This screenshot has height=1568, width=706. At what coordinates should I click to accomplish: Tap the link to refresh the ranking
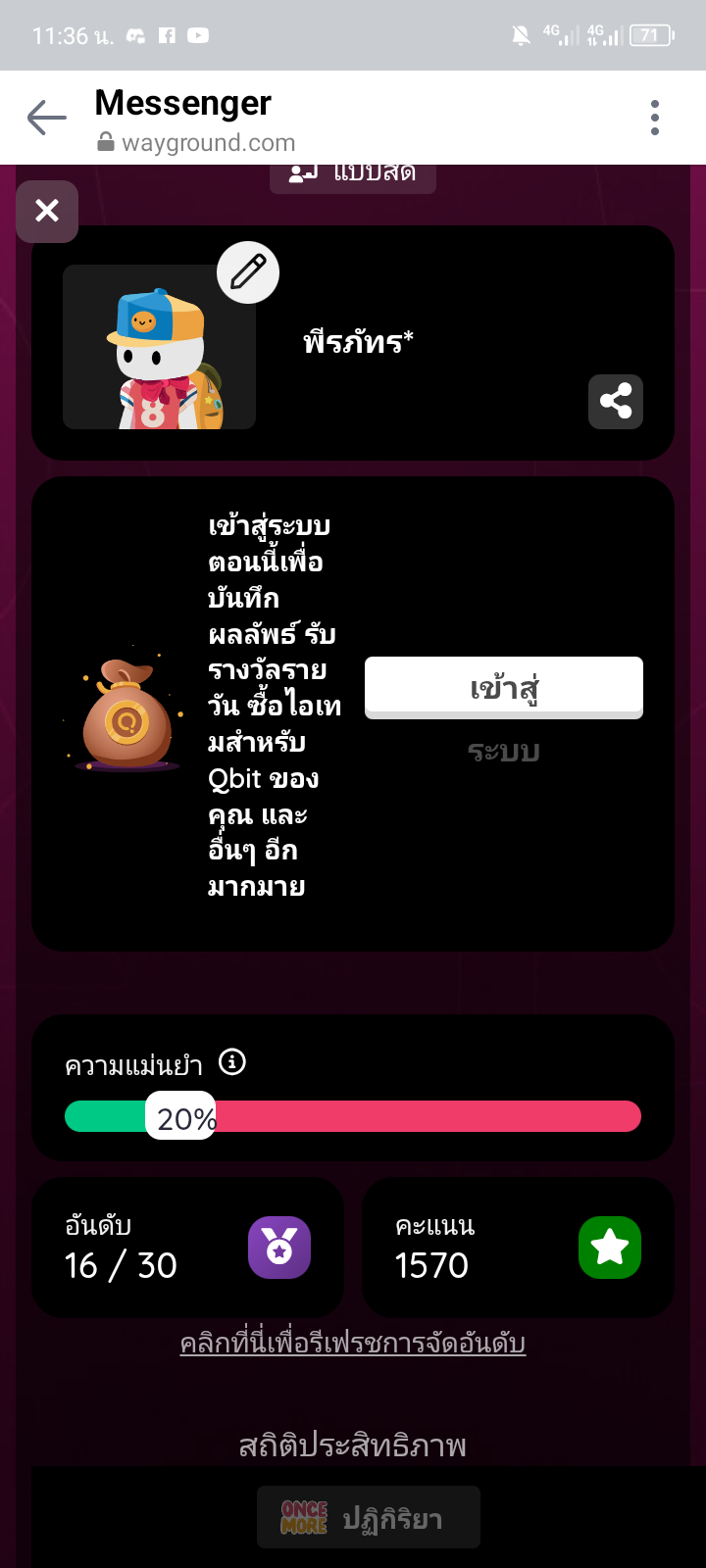353,1343
